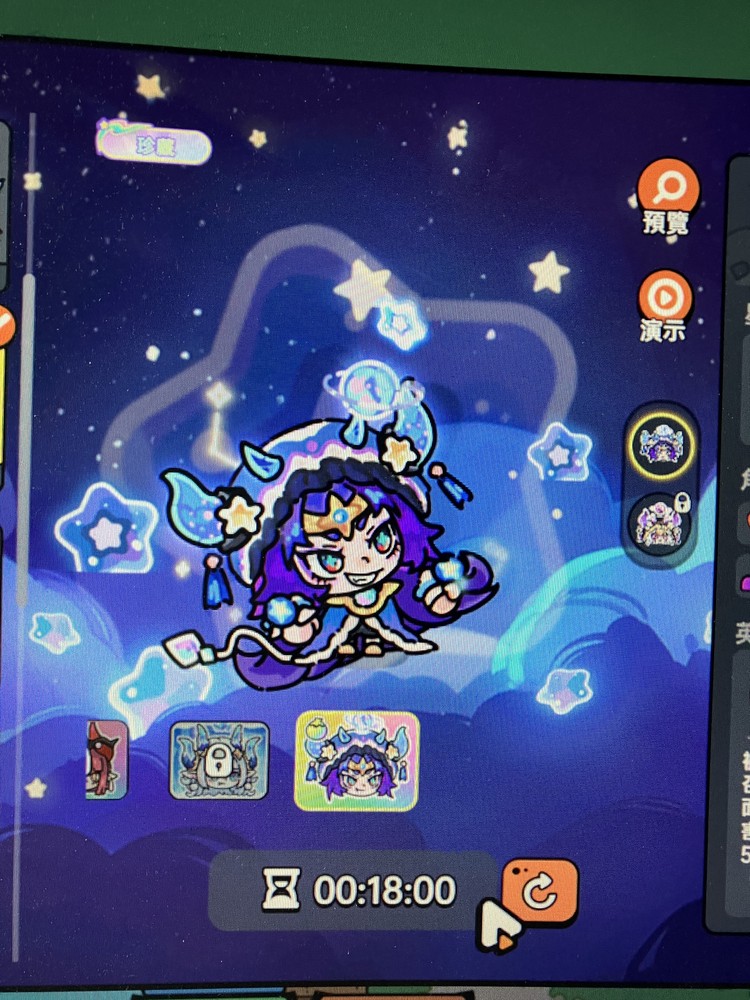Select the locked pink costume portrait
This screenshot has height=1000, width=750.
[x=661, y=522]
